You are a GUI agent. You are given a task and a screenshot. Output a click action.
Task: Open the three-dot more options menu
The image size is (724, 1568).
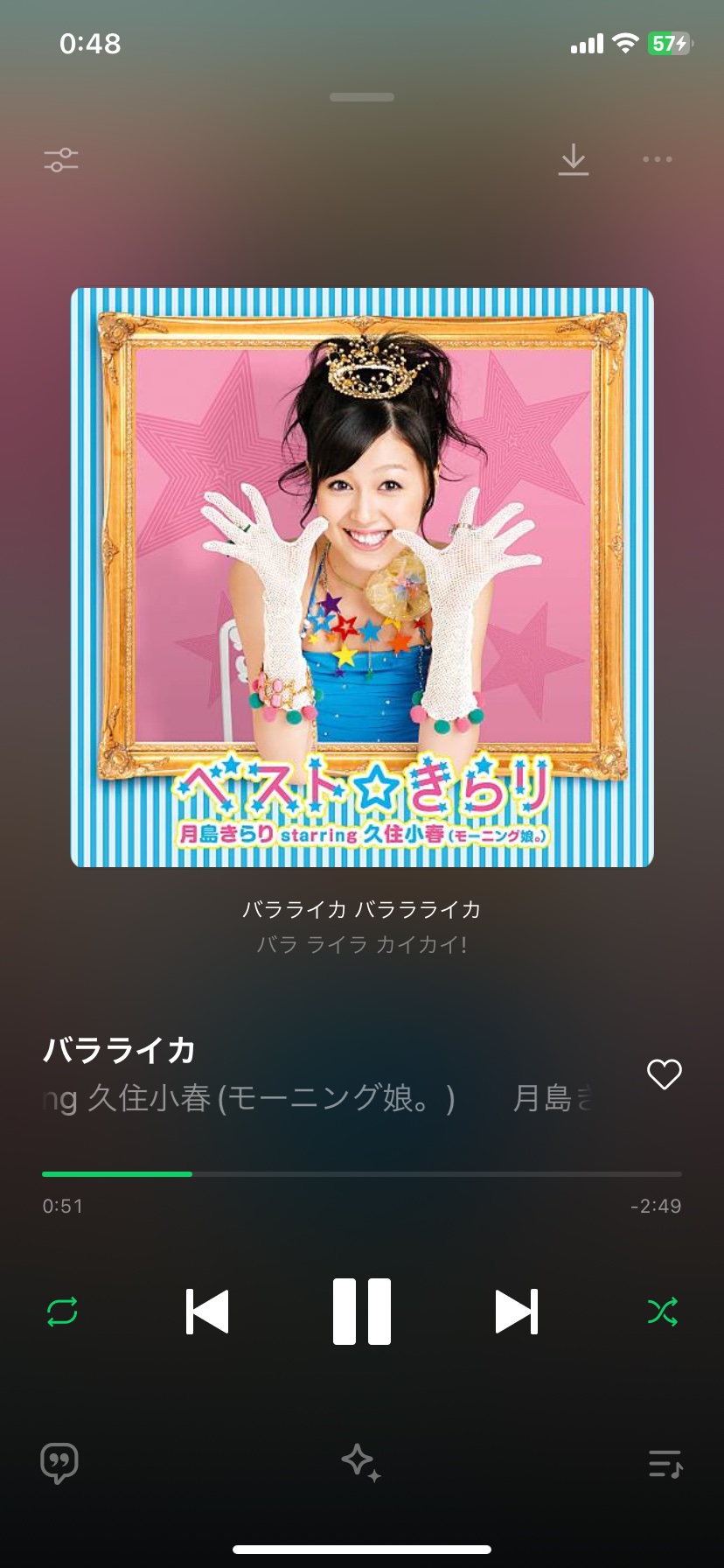[657, 160]
